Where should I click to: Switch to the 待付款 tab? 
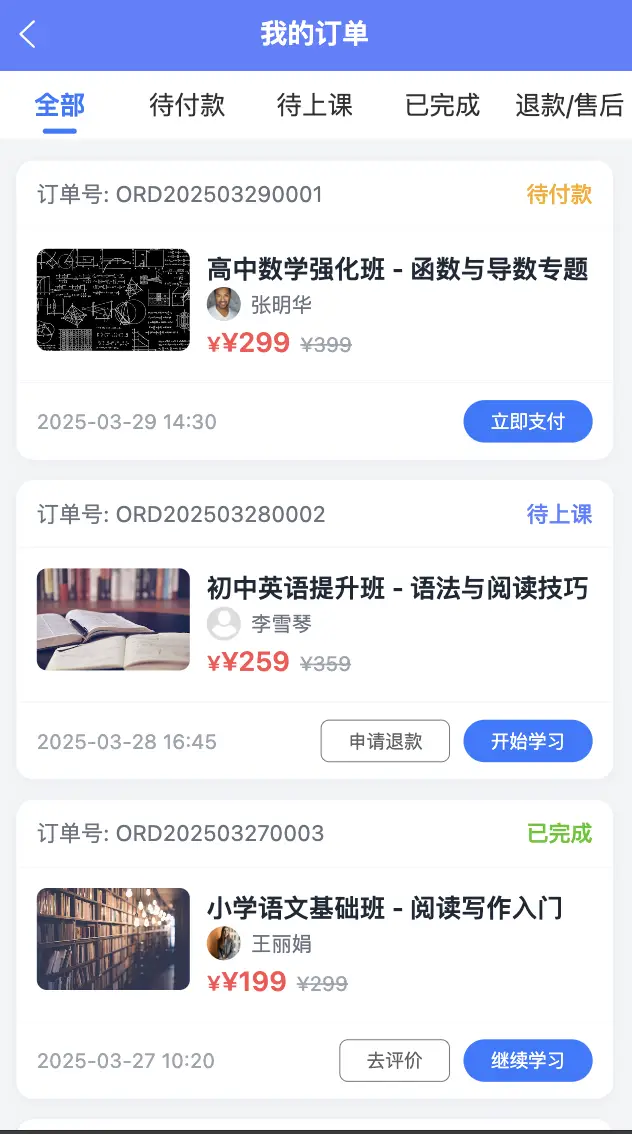point(187,105)
